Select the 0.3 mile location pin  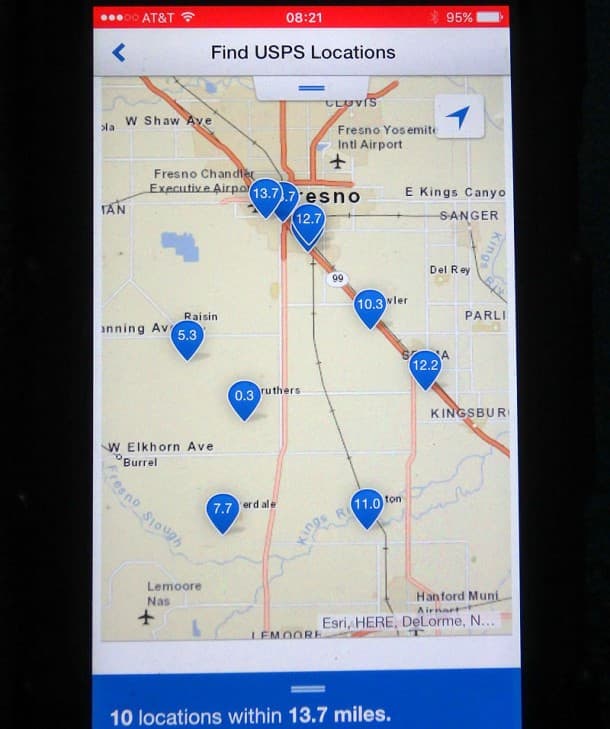(x=244, y=397)
